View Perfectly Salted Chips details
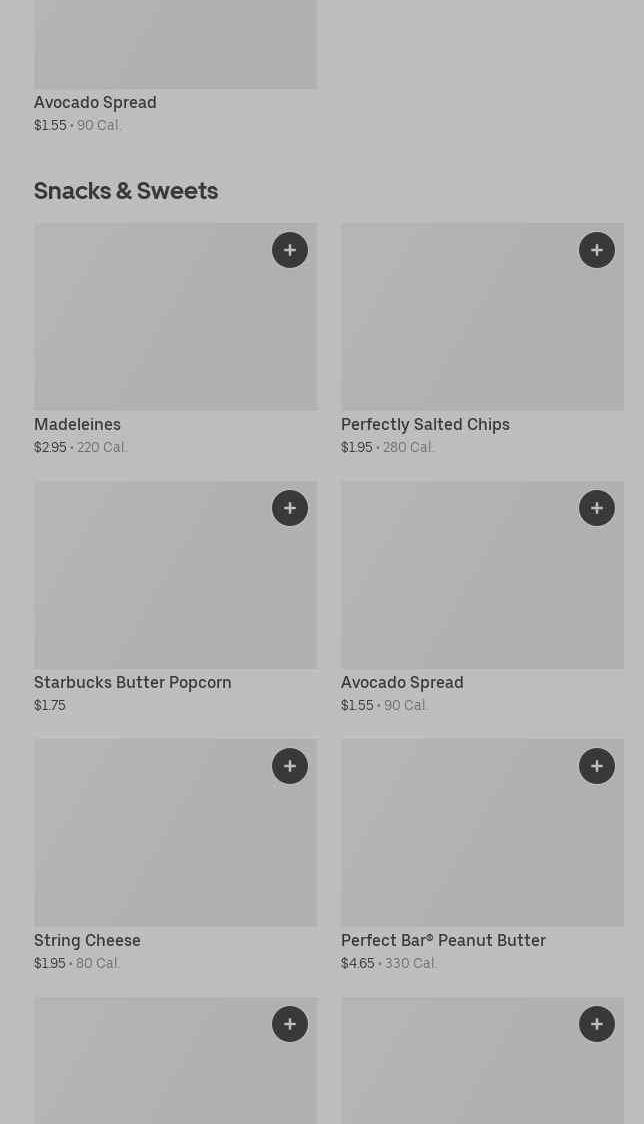 (470, 330)
